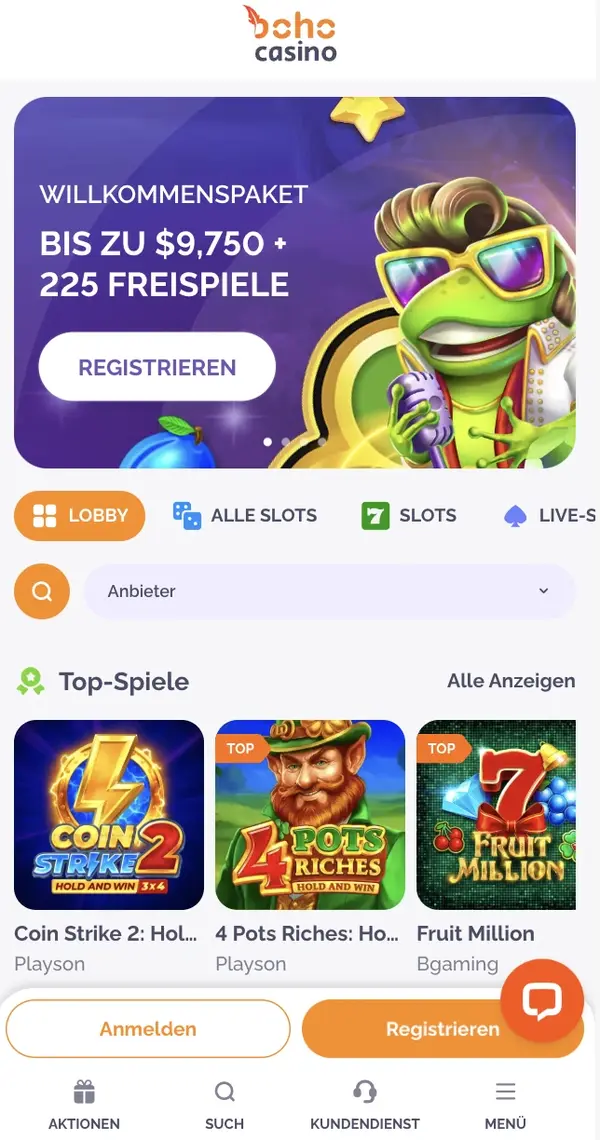600x1140 pixels.
Task: Tap the round orange search icon
Action: pos(42,591)
